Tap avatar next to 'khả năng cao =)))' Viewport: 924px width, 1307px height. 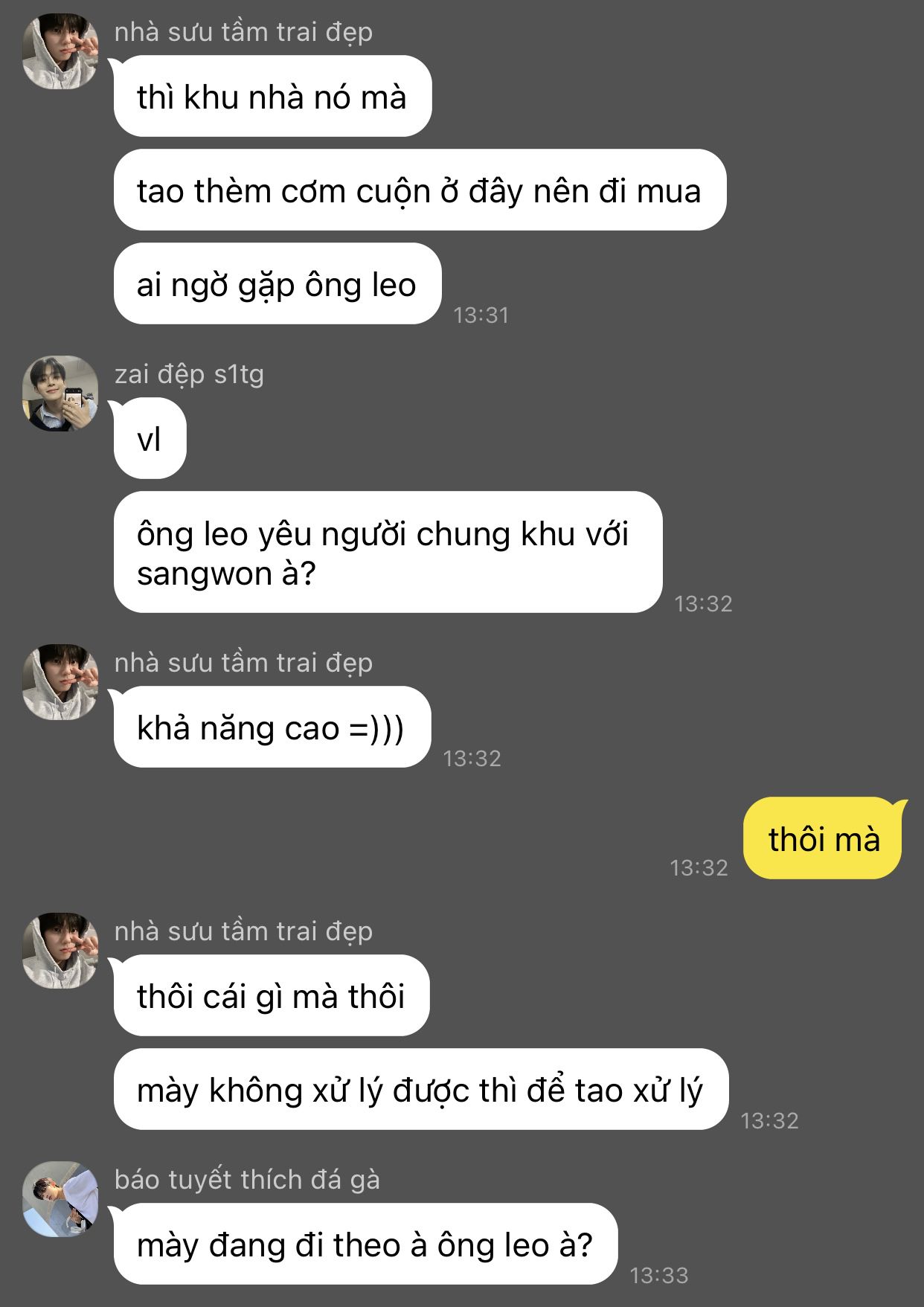[x=60, y=682]
